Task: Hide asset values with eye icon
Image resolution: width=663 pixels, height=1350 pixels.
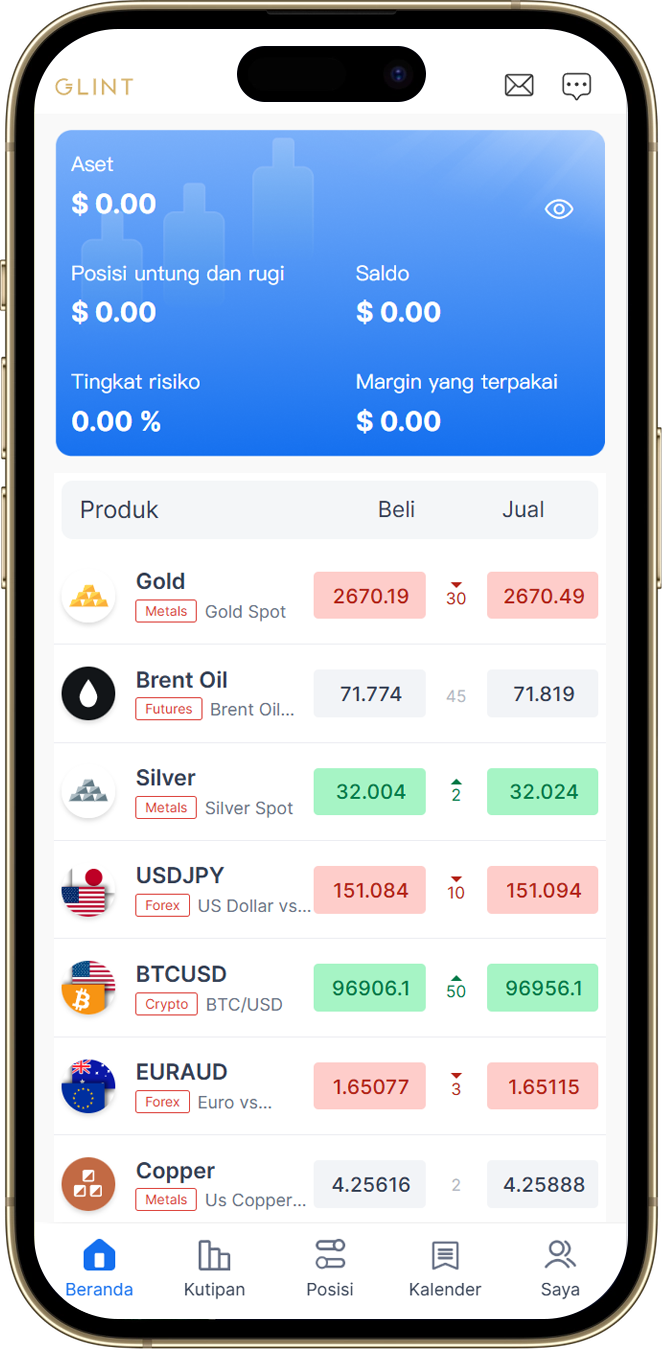Action: 559,209
